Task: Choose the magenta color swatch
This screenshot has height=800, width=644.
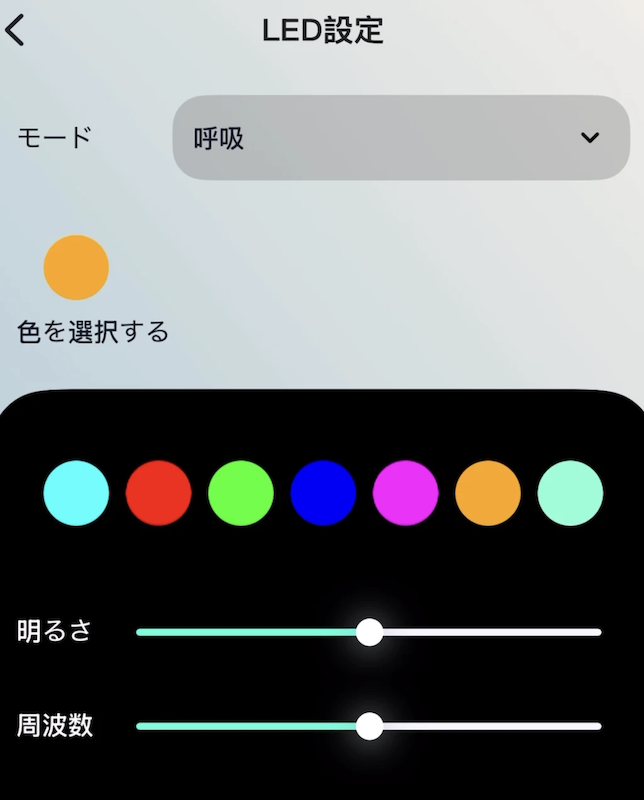Action: (405, 493)
